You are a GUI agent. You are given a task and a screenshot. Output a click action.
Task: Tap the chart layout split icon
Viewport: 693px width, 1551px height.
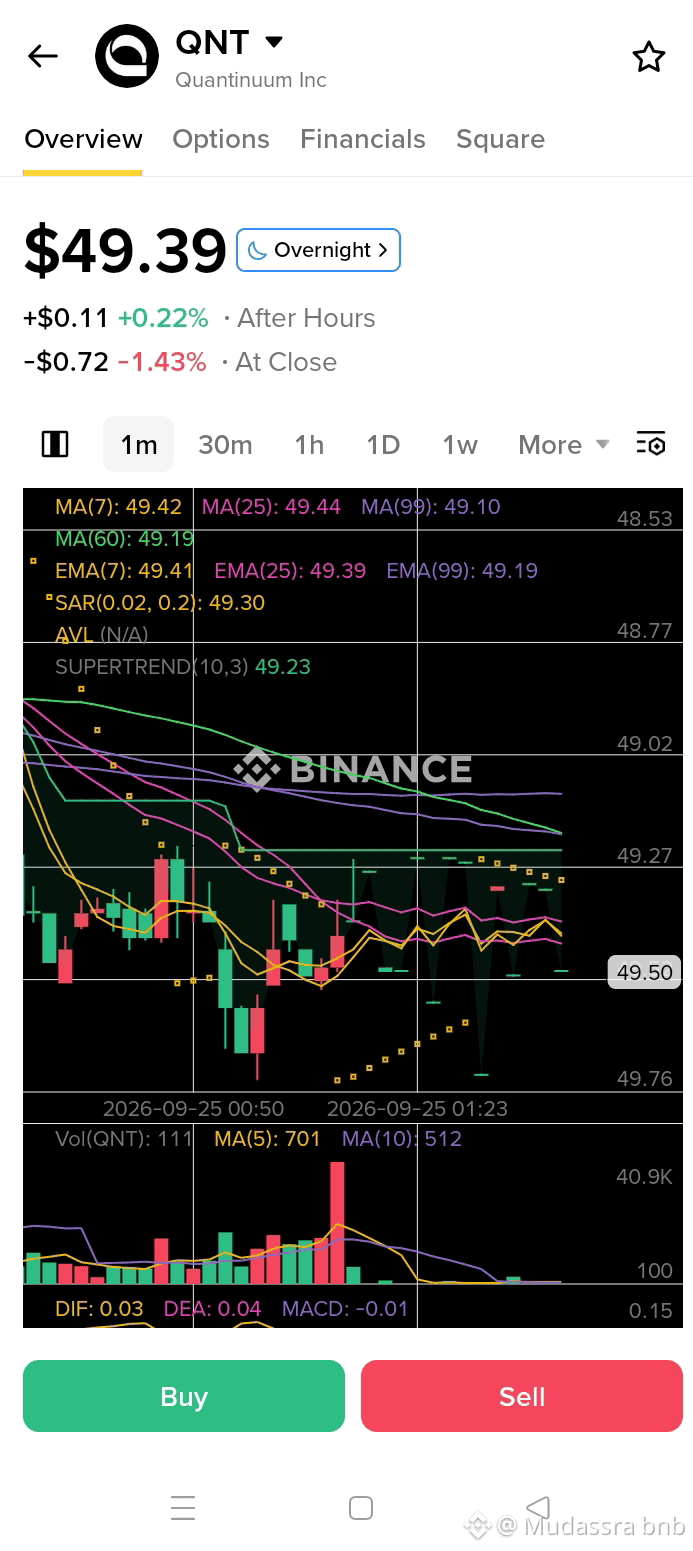[55, 444]
